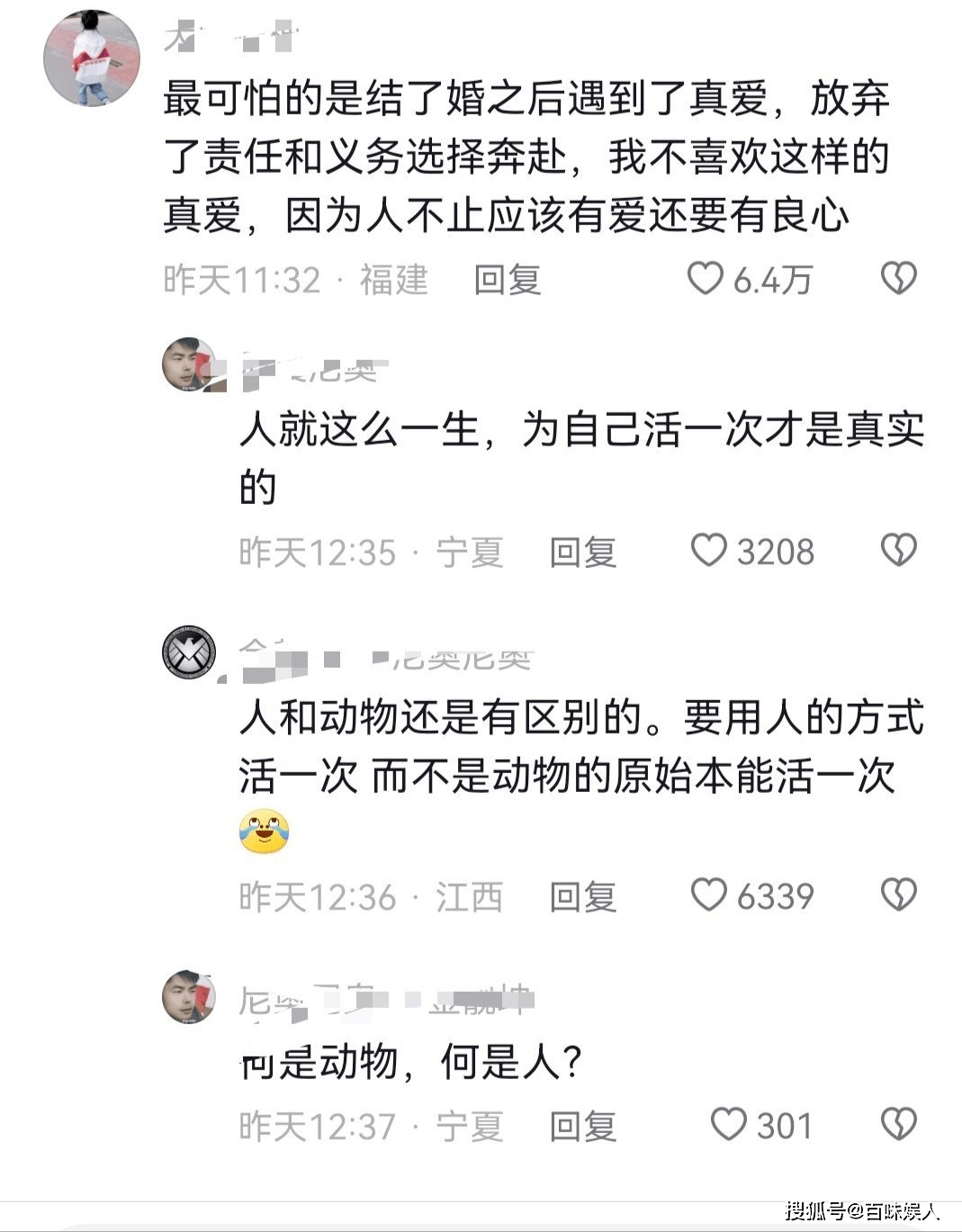Reply to the 福建 comment posted at 11:32
Viewport: 962px width, 1232px height.
pyautogui.click(x=507, y=279)
